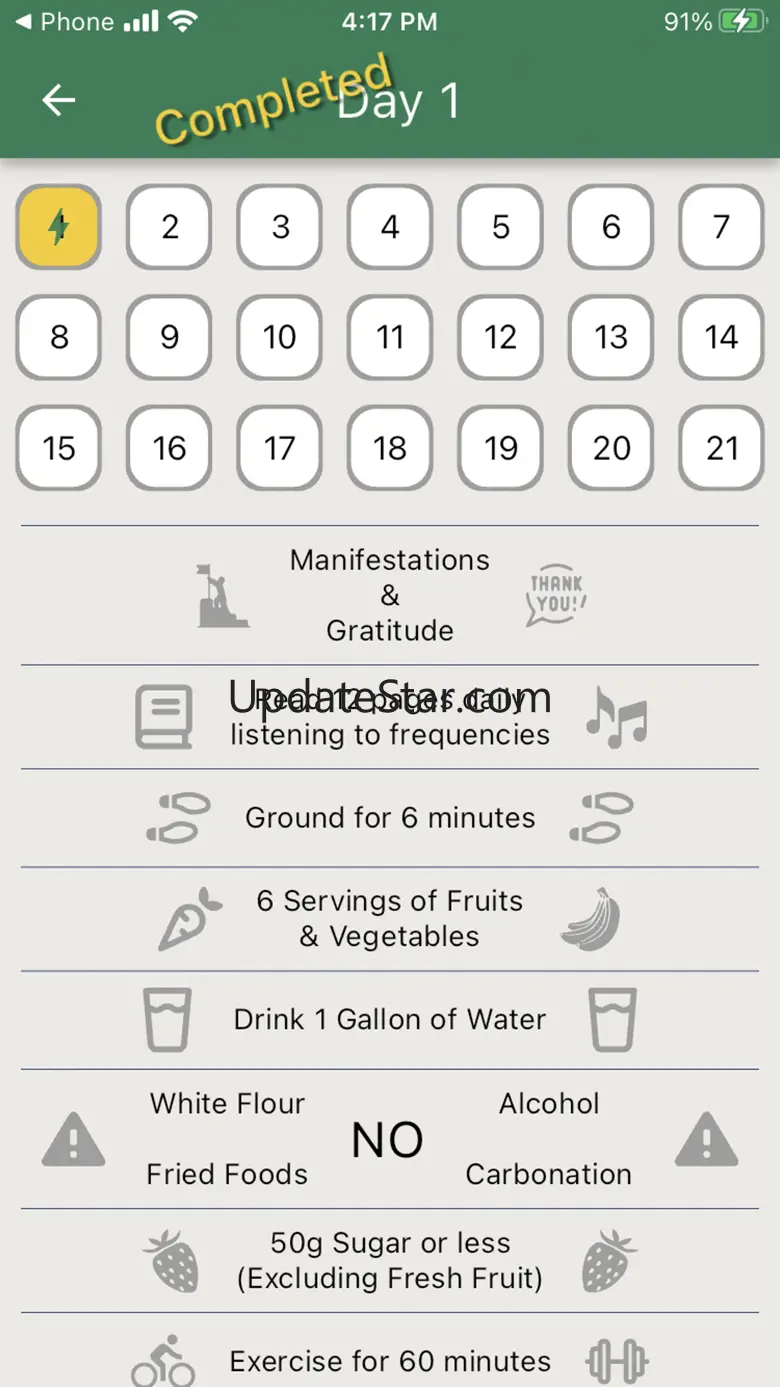780x1387 pixels.
Task: Go to day 19
Action: pyautogui.click(x=501, y=448)
